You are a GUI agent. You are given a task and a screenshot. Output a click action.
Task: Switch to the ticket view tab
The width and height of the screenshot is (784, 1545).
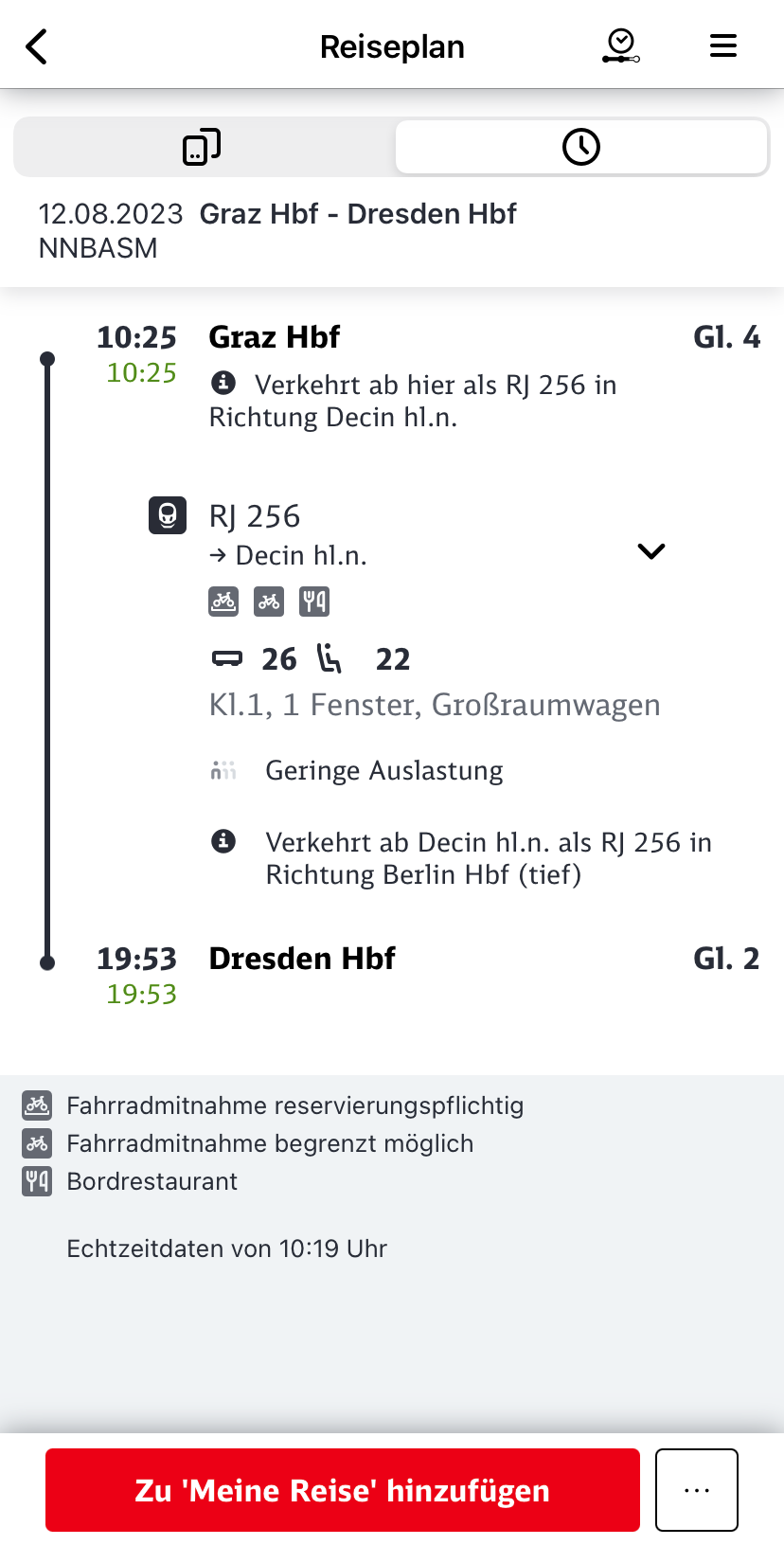[x=202, y=147]
